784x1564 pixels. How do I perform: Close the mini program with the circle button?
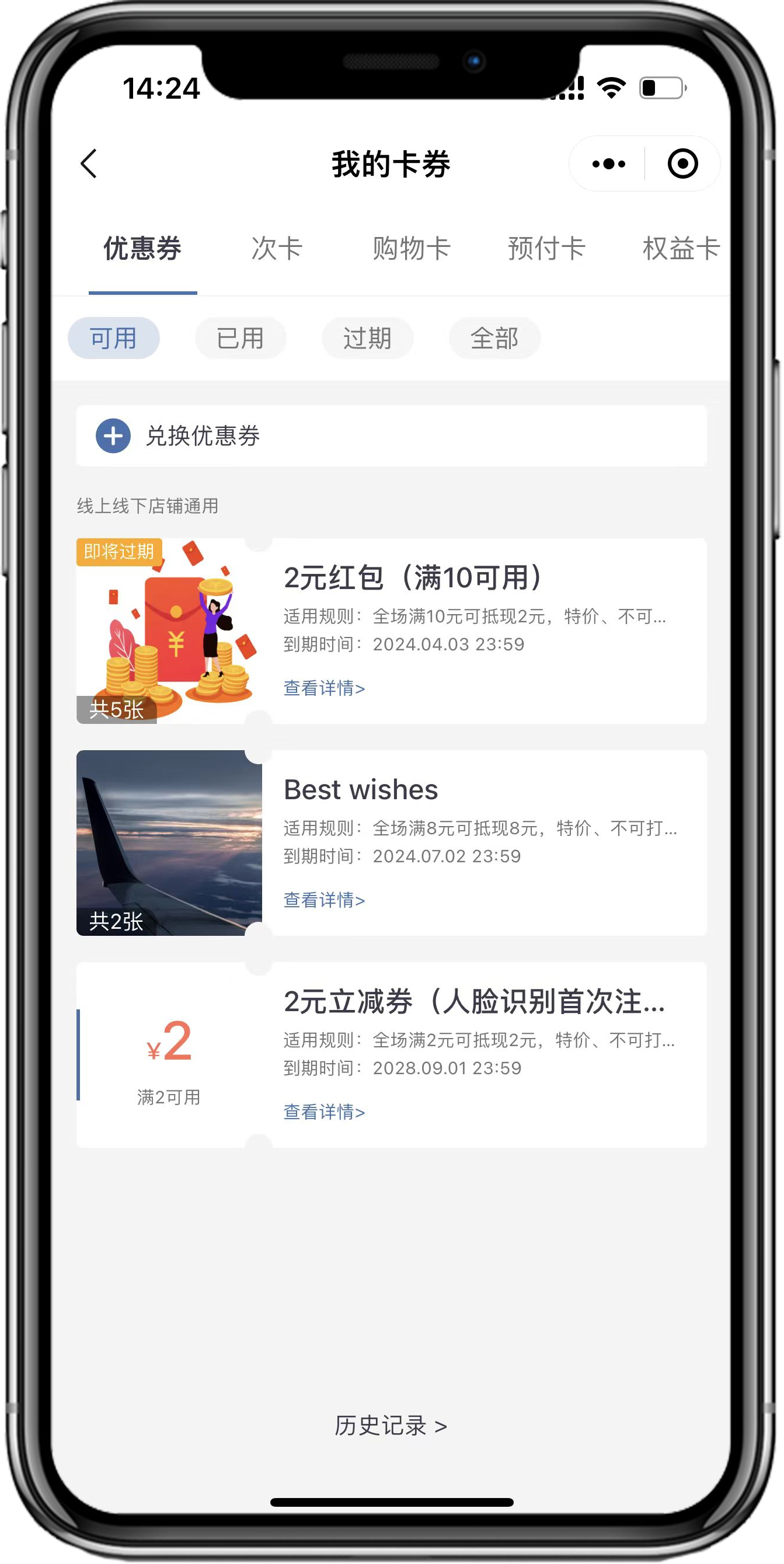[682, 164]
